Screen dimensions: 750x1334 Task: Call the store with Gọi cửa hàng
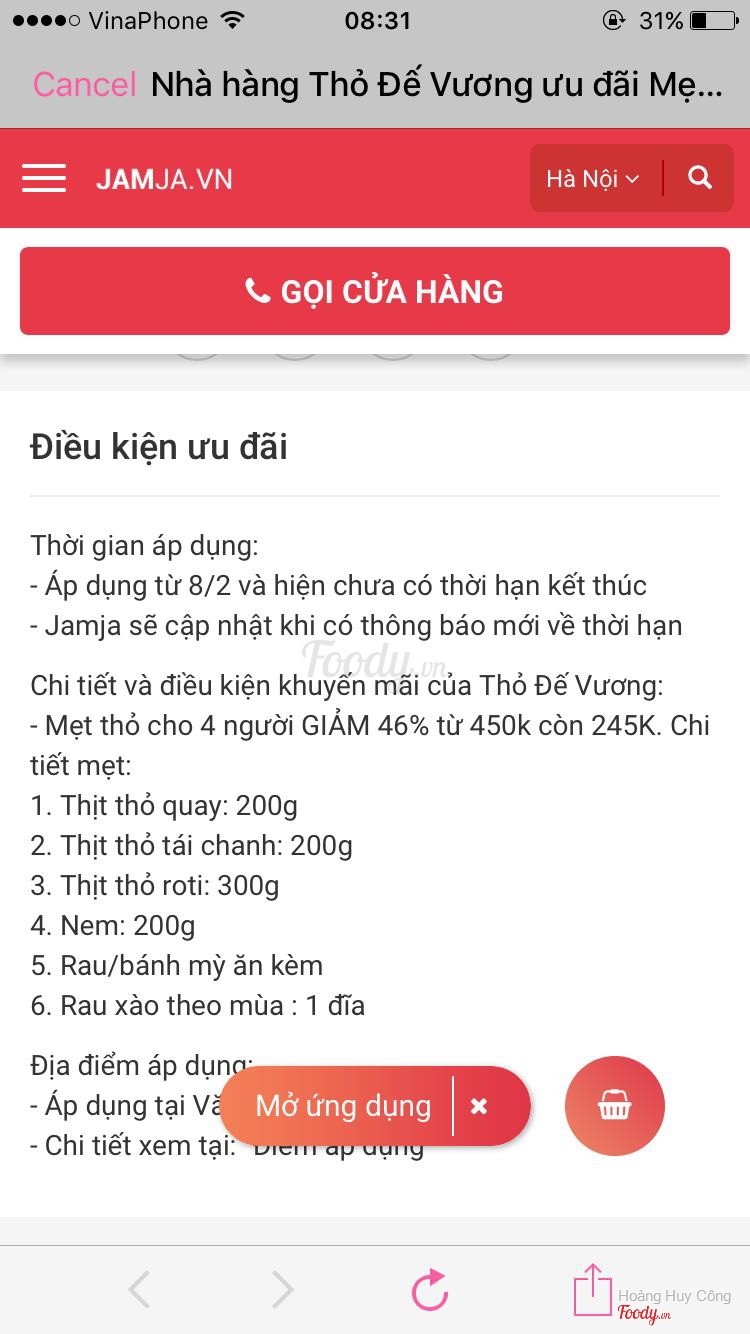pos(375,291)
